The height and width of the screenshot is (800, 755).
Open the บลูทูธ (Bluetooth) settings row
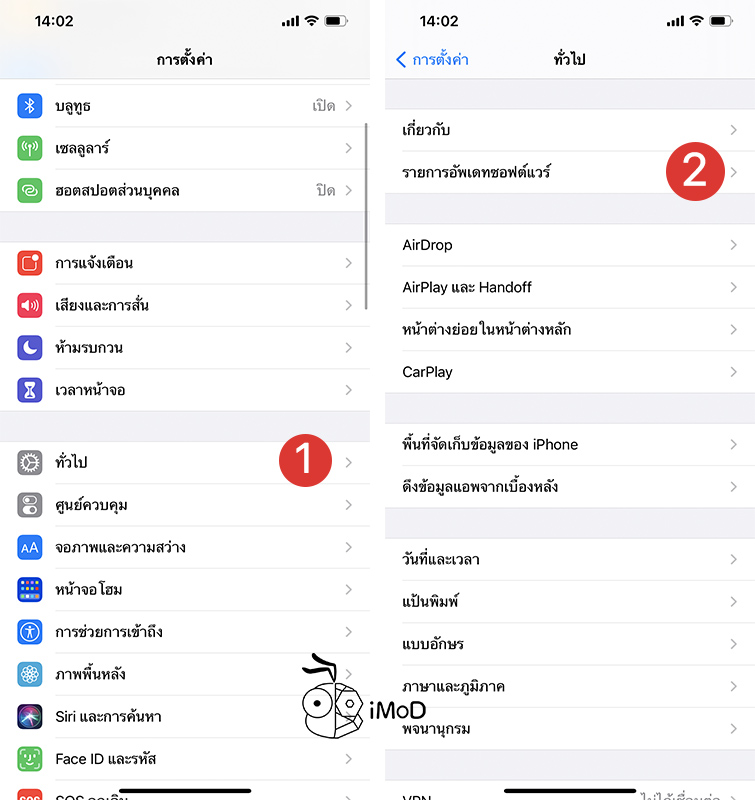coord(180,105)
